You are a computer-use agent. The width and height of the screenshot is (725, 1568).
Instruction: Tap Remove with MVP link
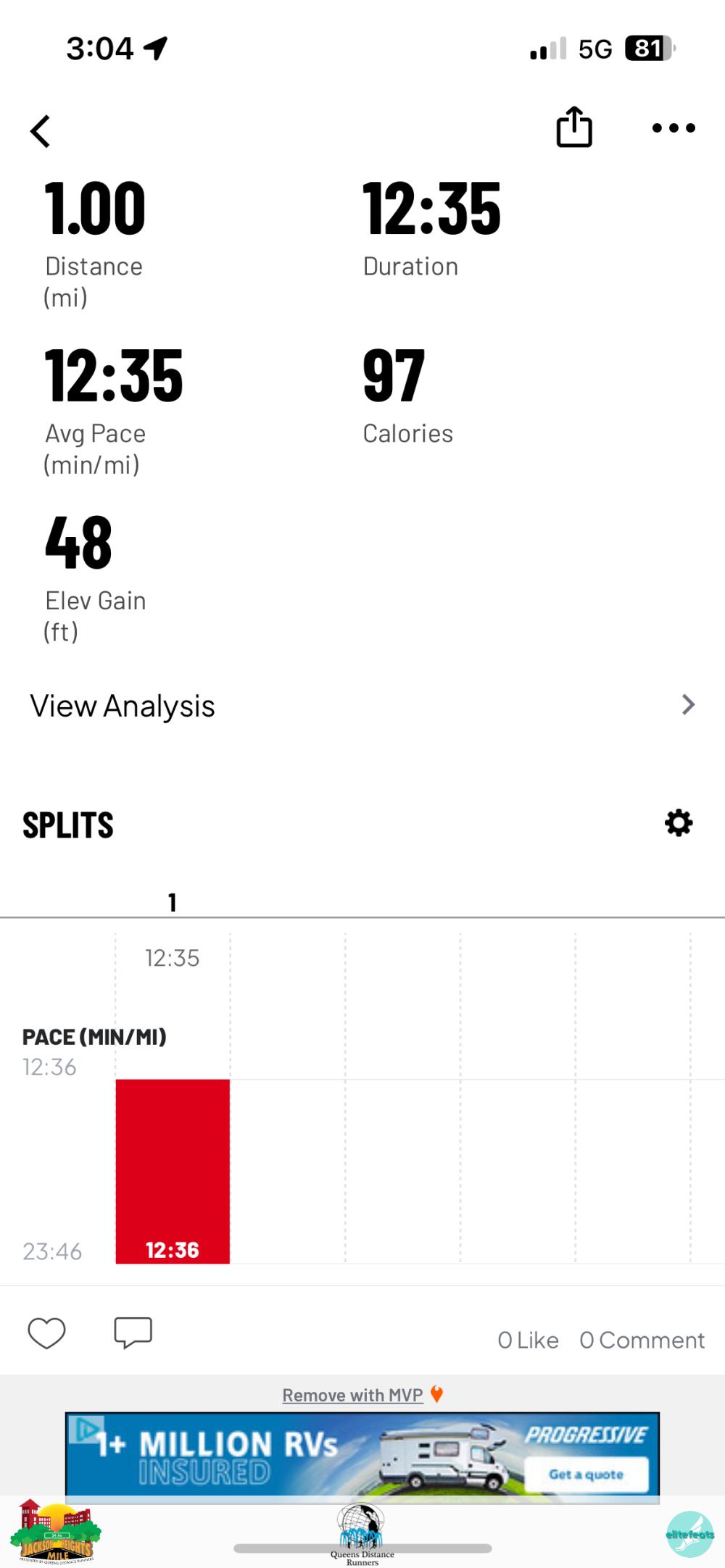click(353, 1395)
